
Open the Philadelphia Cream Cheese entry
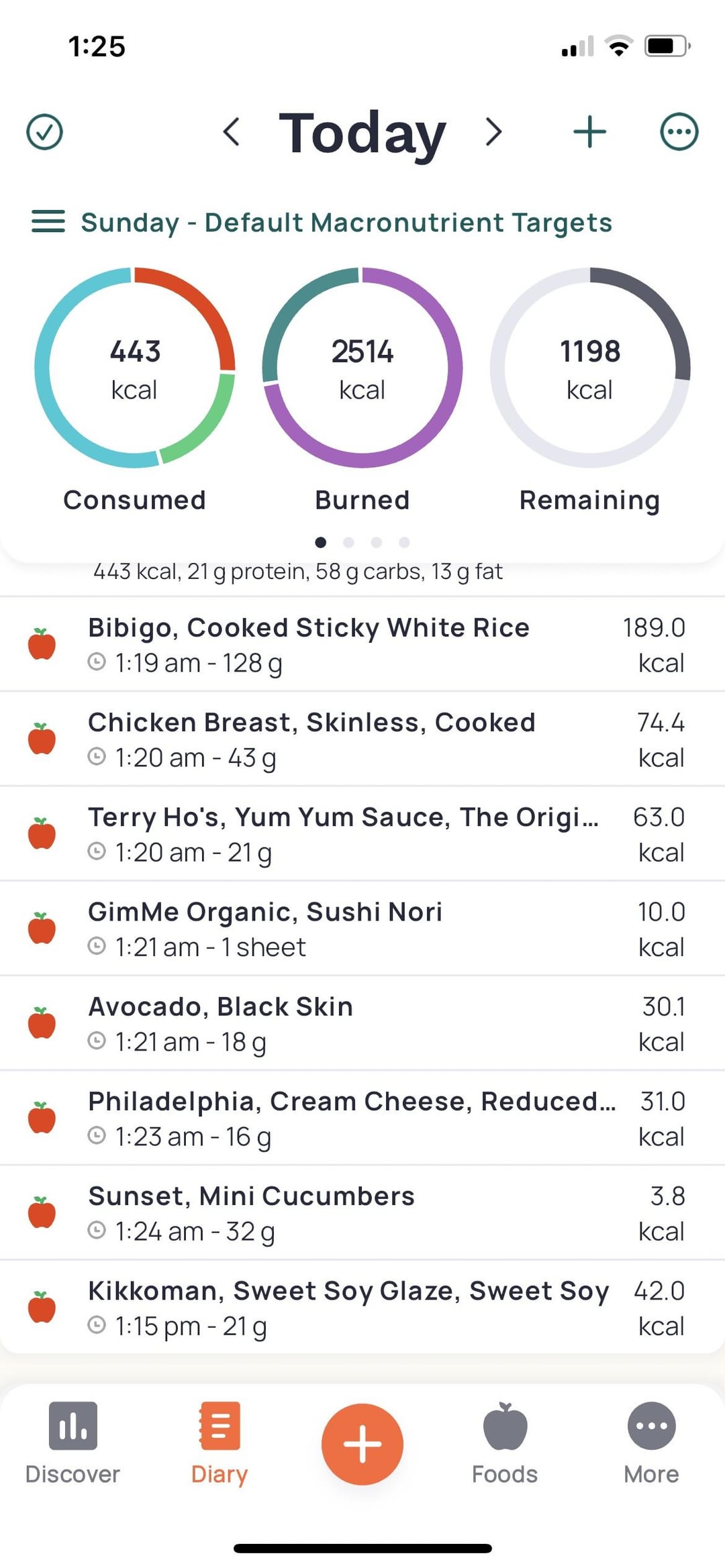(x=362, y=1117)
